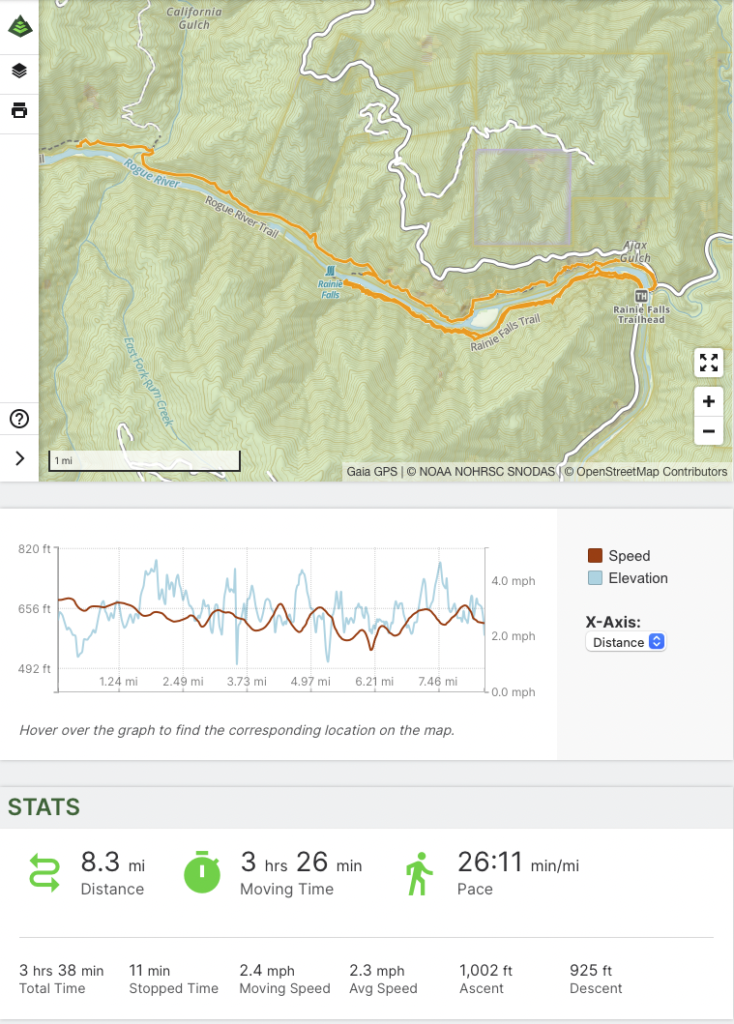Switch map to fullscreen view
734x1024 pixels.
708,363
